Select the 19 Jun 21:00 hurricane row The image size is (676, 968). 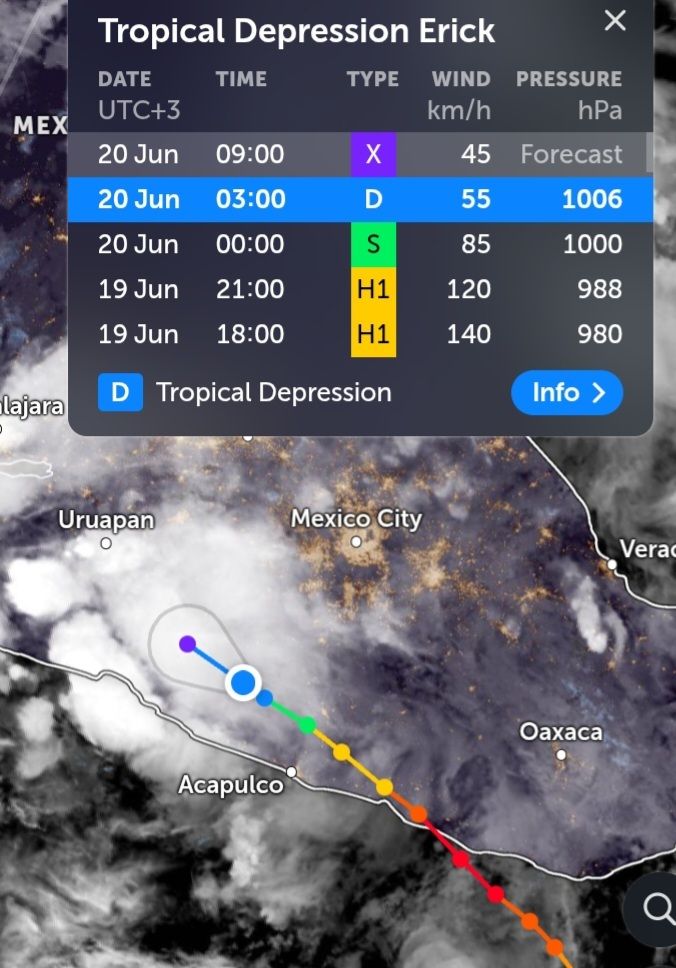(360, 289)
